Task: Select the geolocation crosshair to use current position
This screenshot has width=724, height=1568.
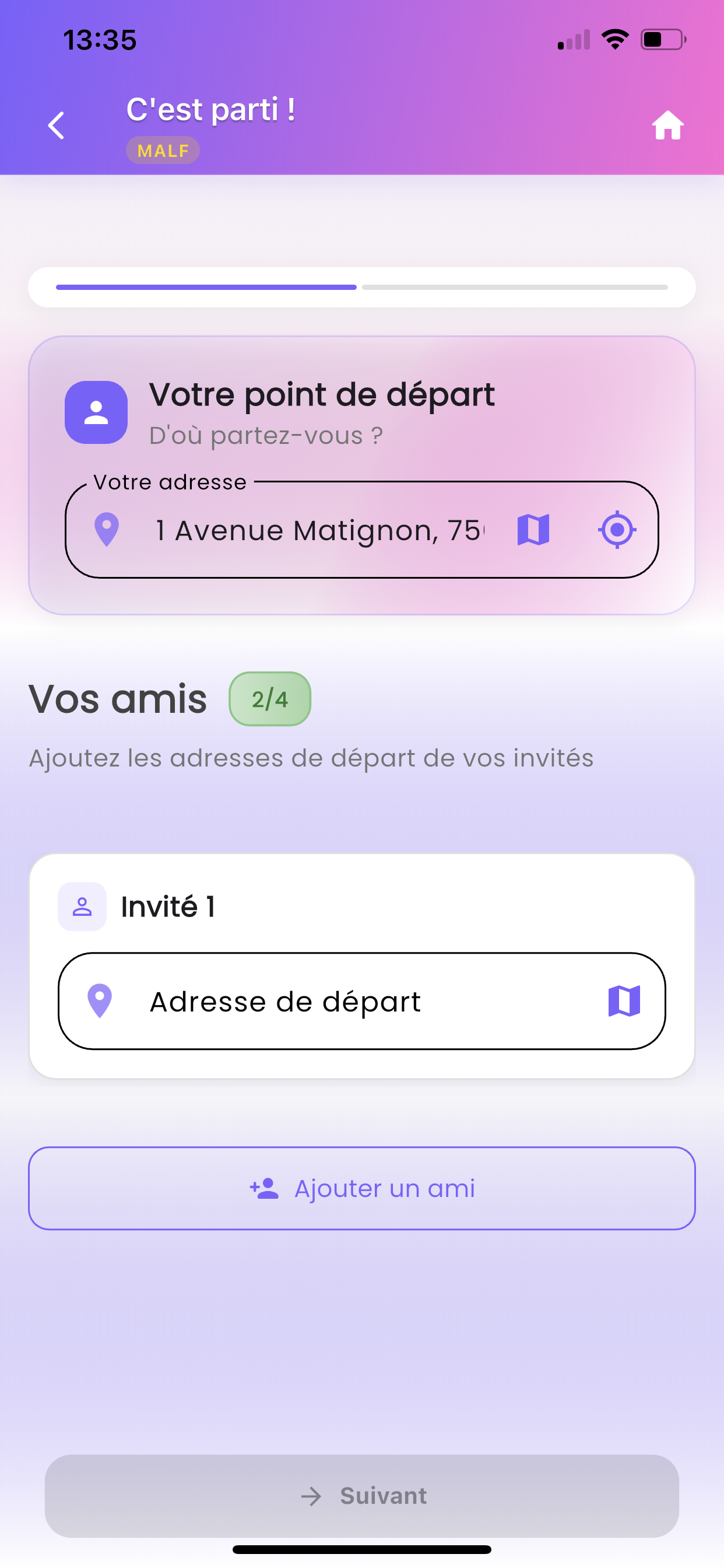Action: 617,530
